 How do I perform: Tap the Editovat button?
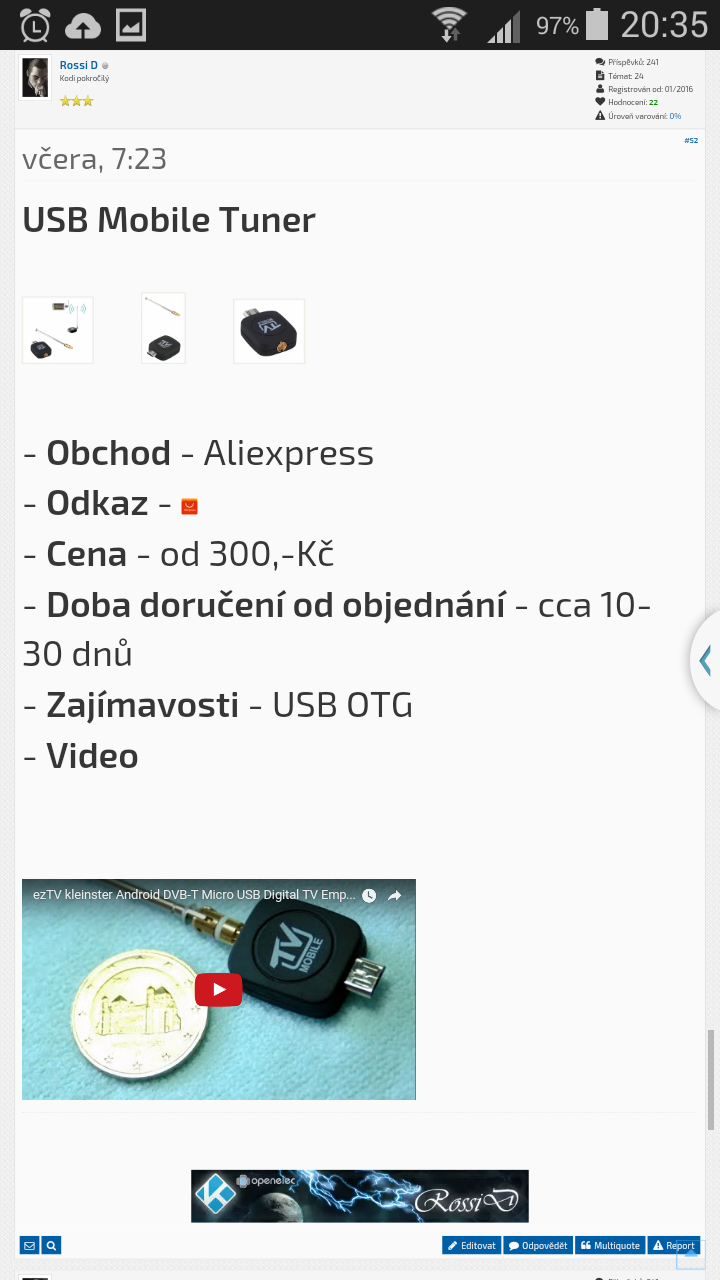coord(471,1246)
